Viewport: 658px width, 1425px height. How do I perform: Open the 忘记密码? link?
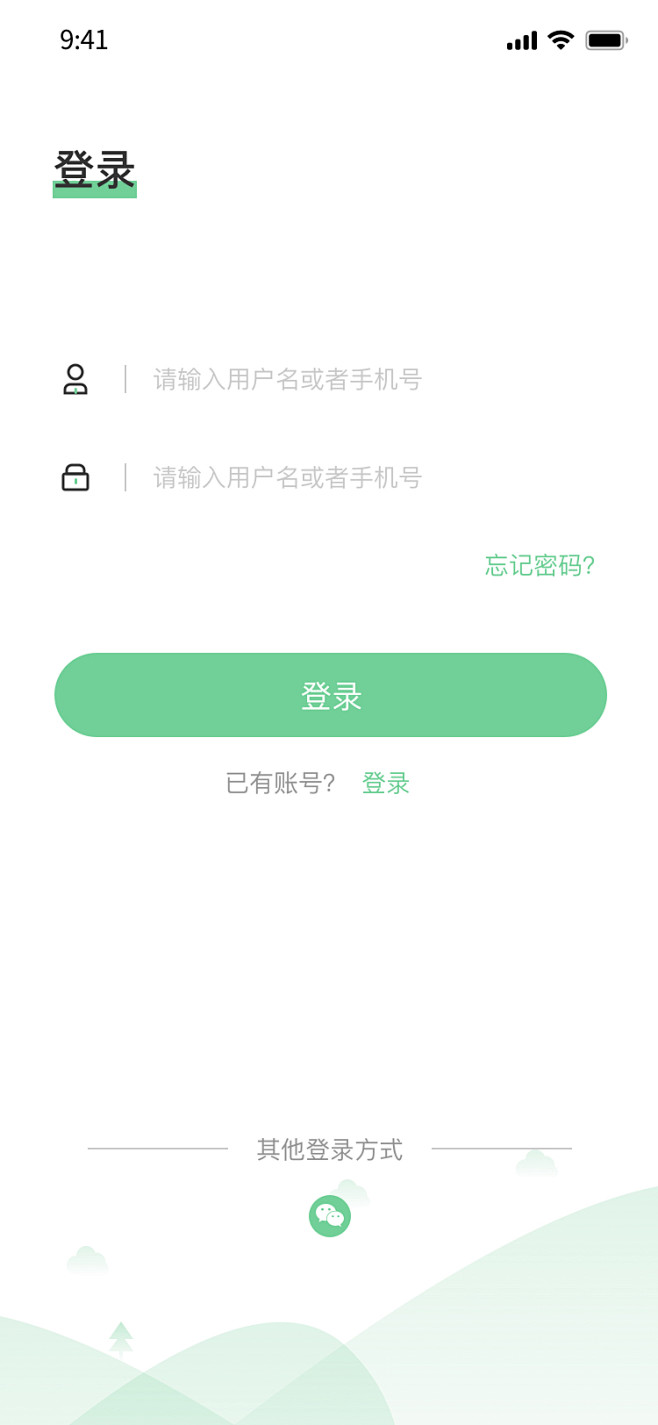pos(540,566)
